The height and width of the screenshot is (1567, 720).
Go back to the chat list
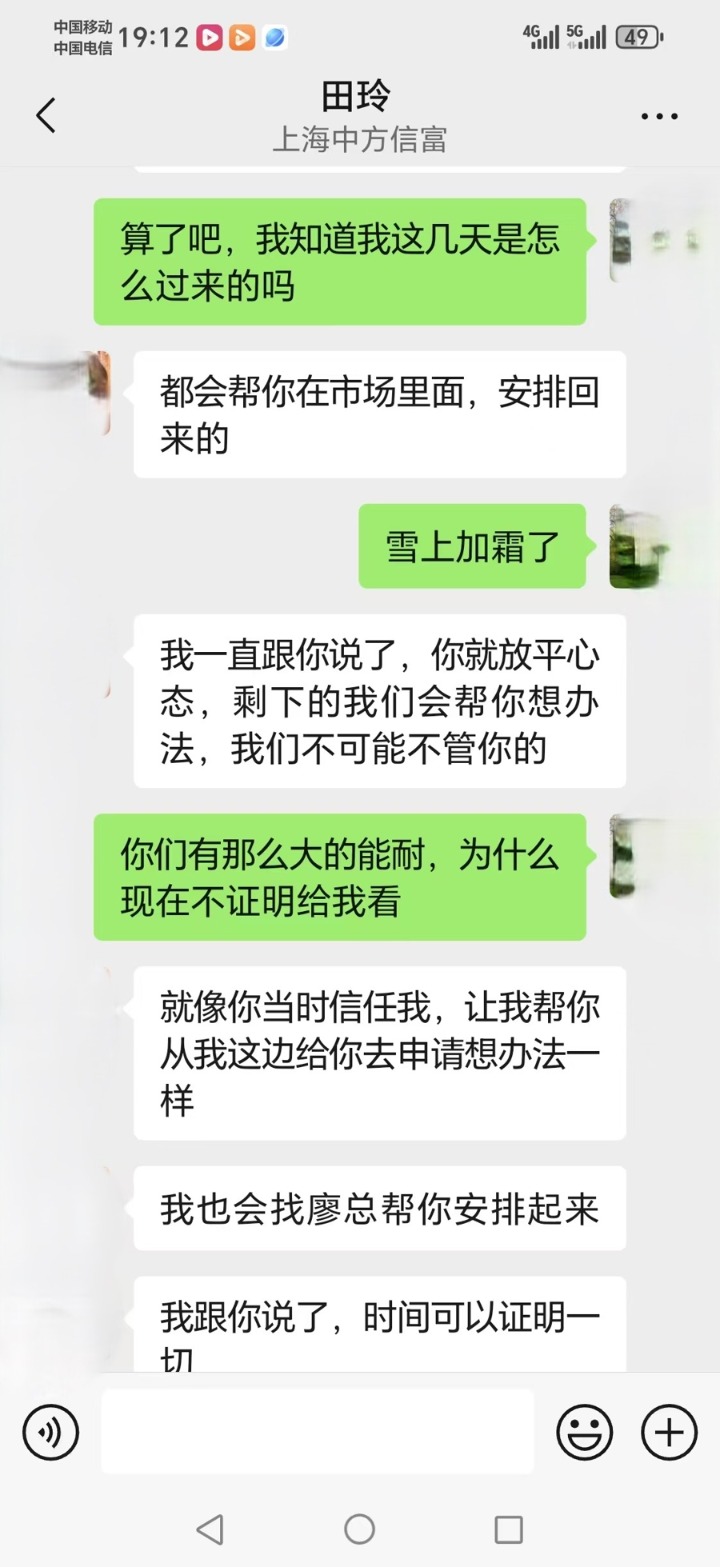pos(46,116)
